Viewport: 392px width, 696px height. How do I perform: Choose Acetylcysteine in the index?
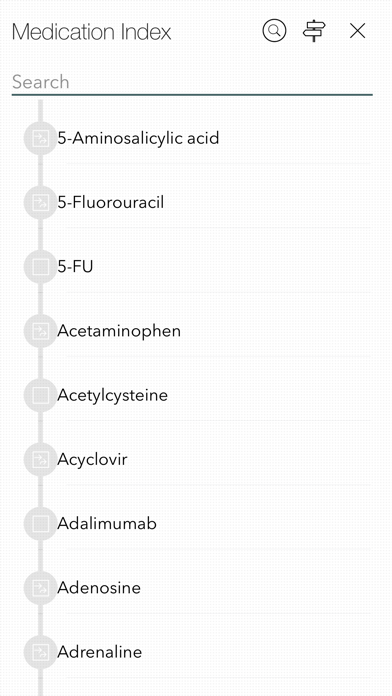tap(197, 395)
